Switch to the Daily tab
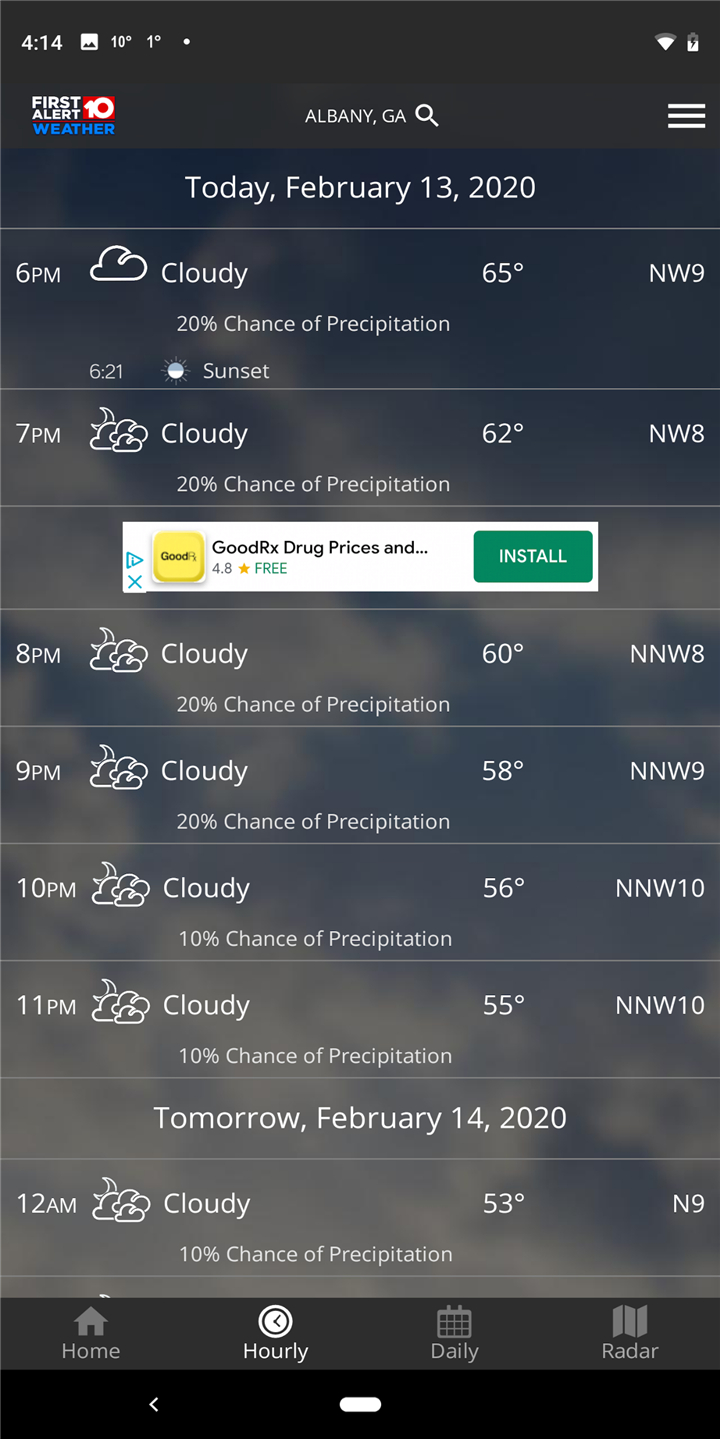720x1439 pixels. coord(454,1333)
